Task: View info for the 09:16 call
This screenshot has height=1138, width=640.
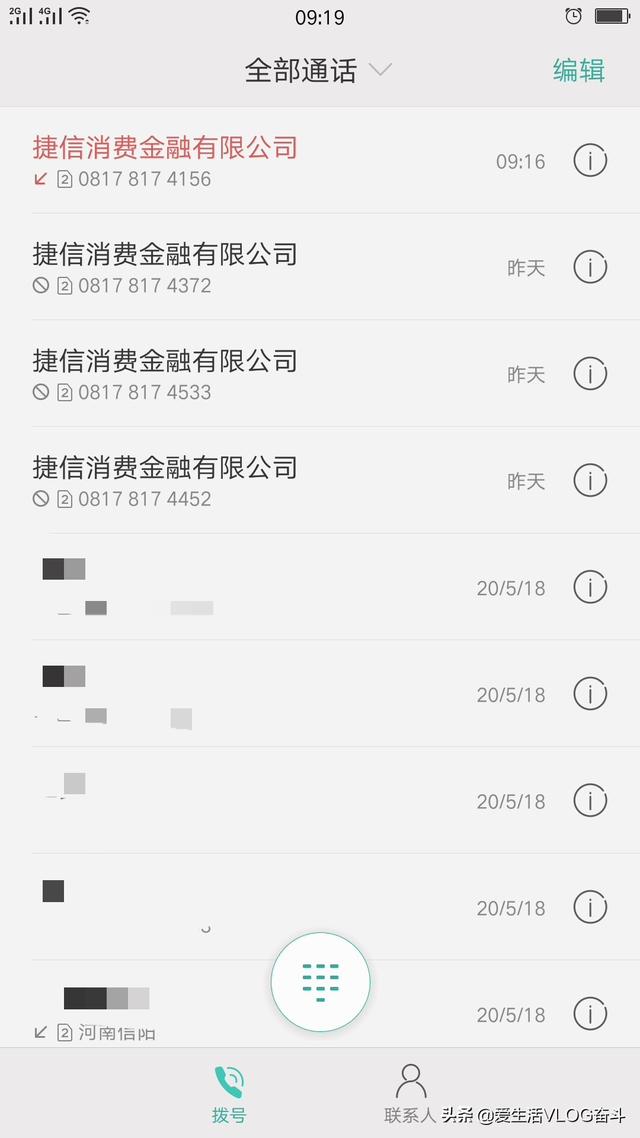Action: coord(590,160)
